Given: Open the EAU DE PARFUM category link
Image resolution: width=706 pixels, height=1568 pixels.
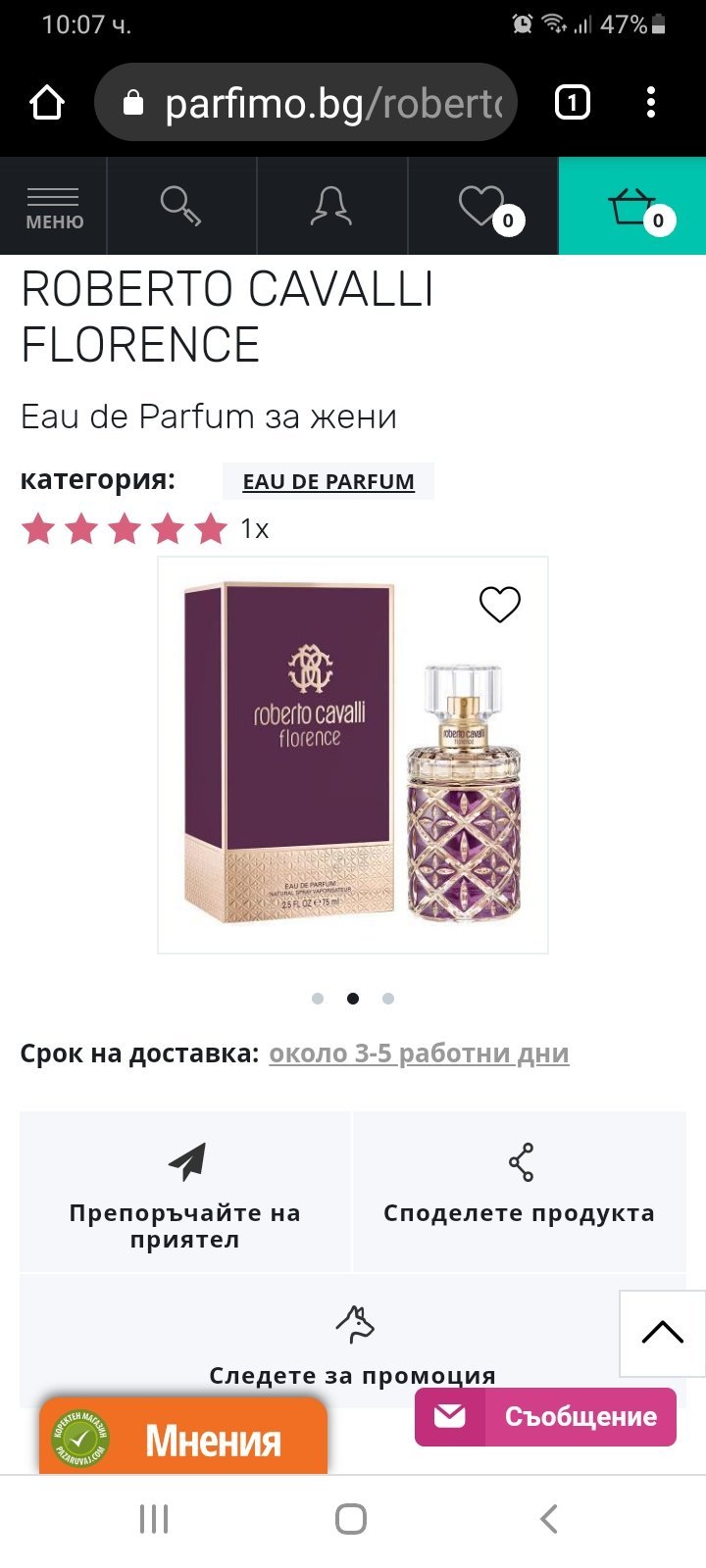Looking at the screenshot, I should 328,481.
